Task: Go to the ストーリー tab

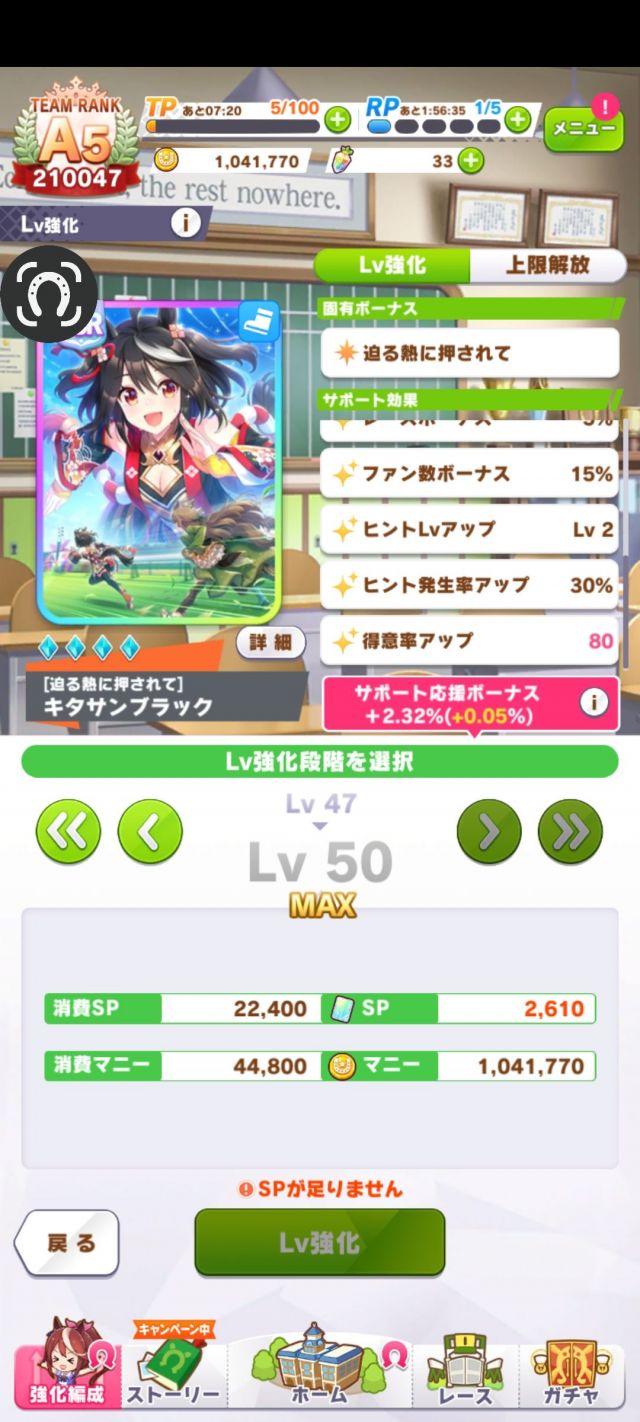Action: pyautogui.click(x=172, y=1376)
